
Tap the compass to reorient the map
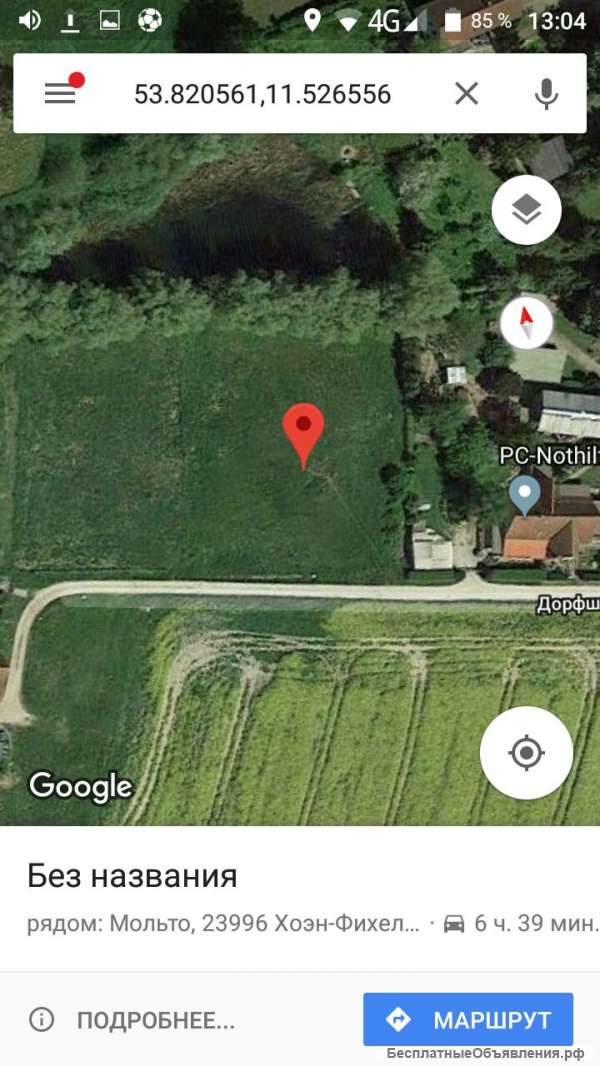point(527,323)
